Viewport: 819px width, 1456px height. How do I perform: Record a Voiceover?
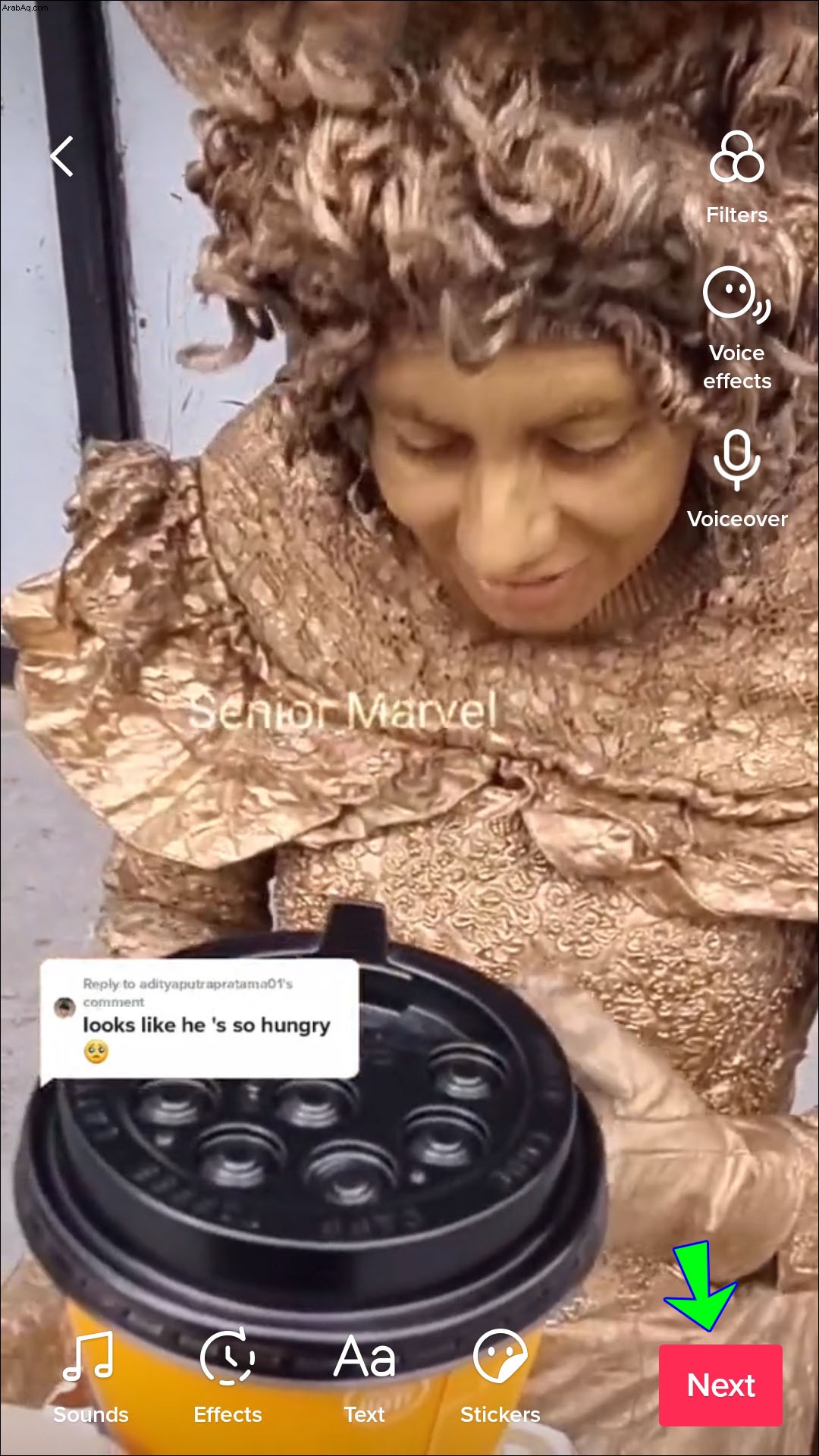(736, 478)
